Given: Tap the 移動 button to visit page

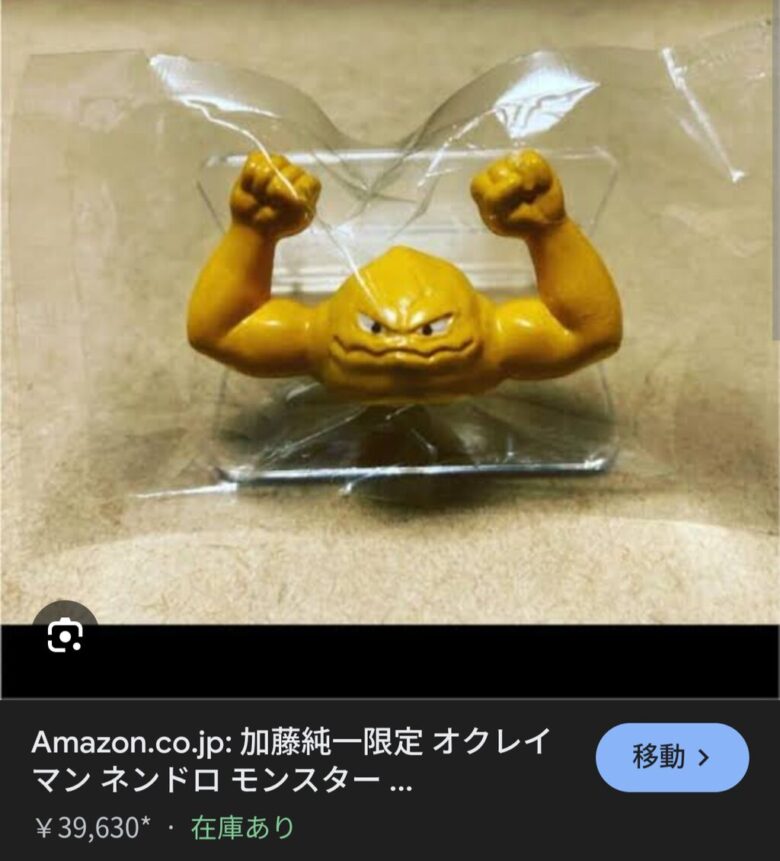Looking at the screenshot, I should (x=672, y=757).
